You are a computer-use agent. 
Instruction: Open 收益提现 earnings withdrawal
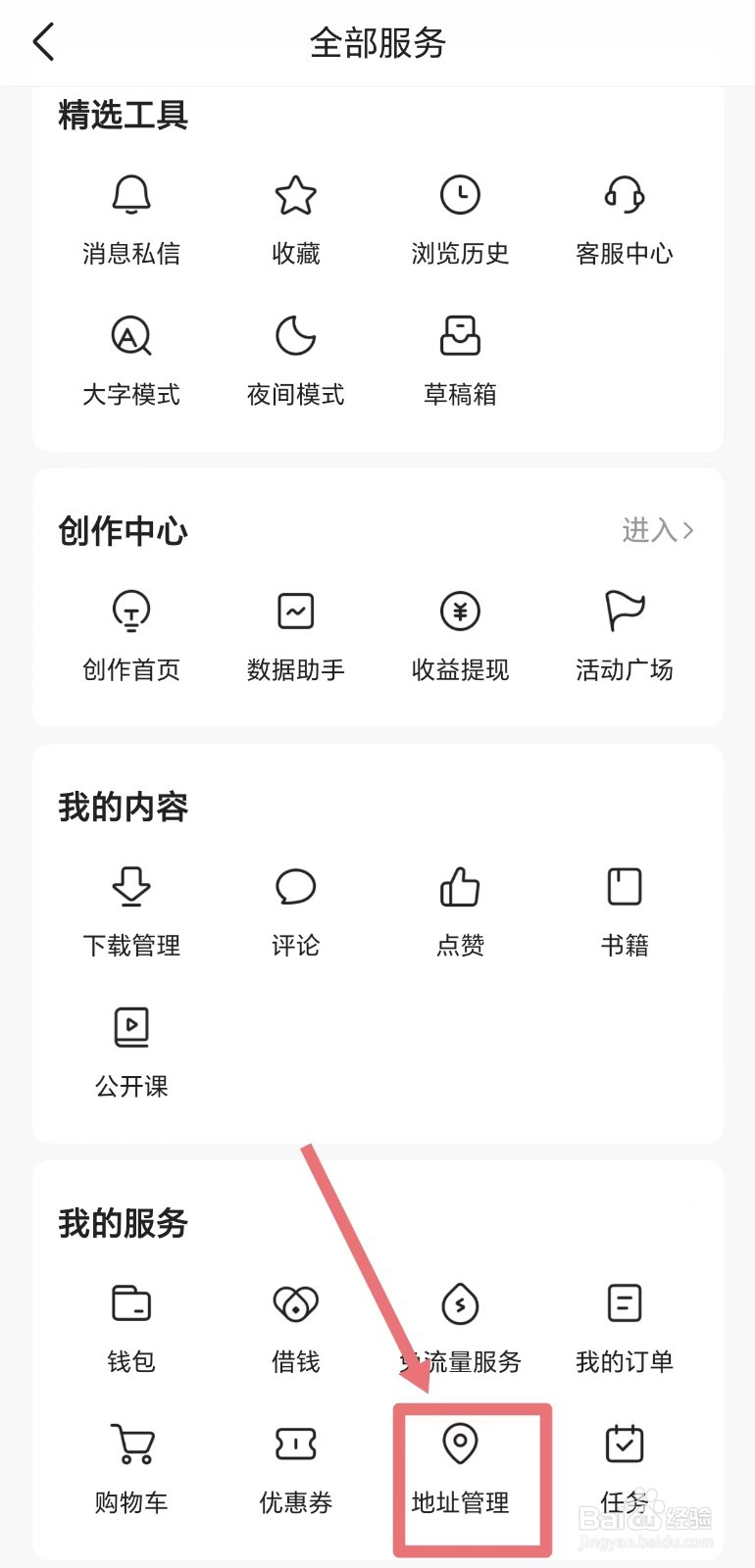(x=460, y=637)
